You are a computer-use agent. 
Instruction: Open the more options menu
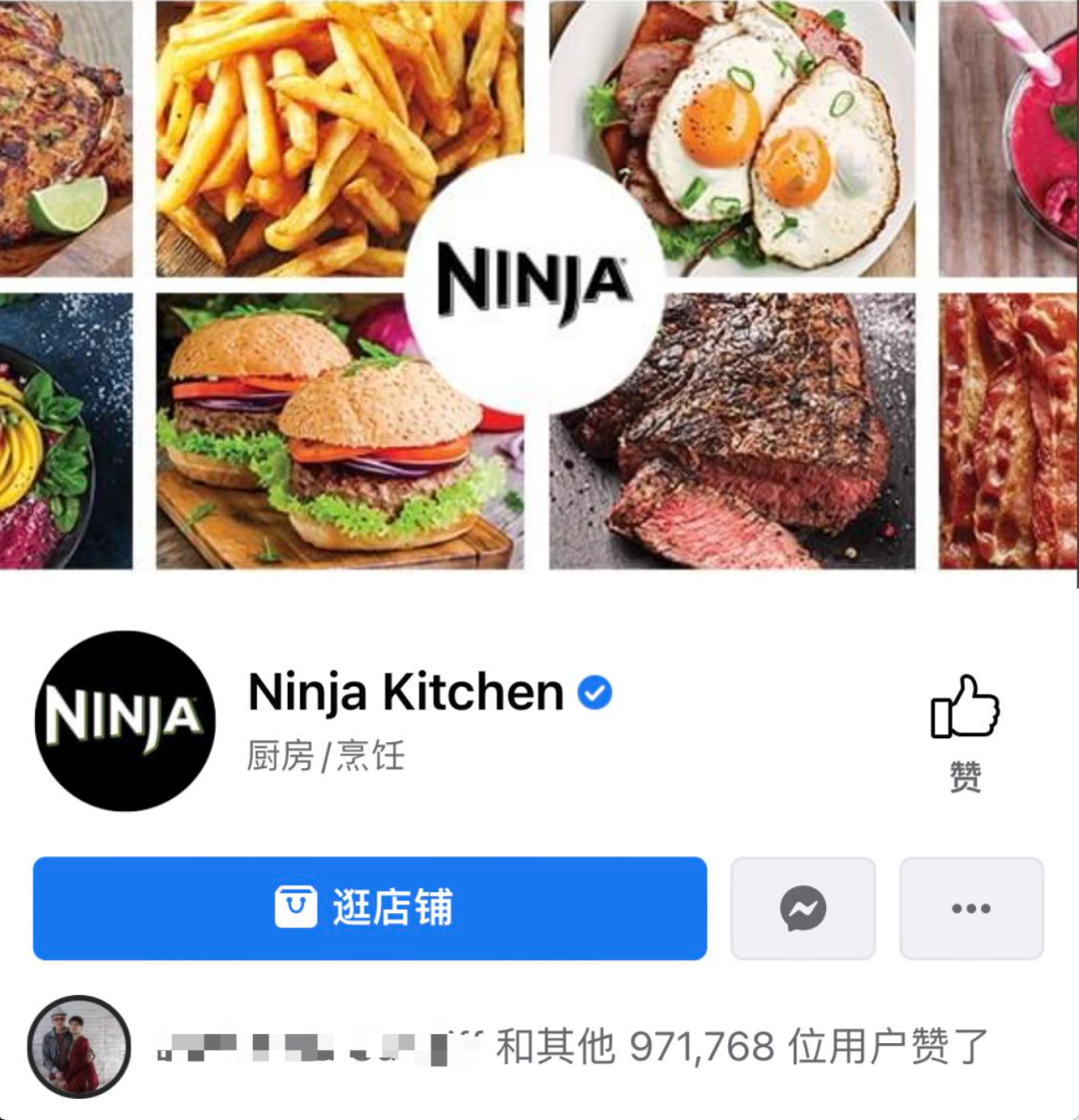pyautogui.click(x=971, y=908)
